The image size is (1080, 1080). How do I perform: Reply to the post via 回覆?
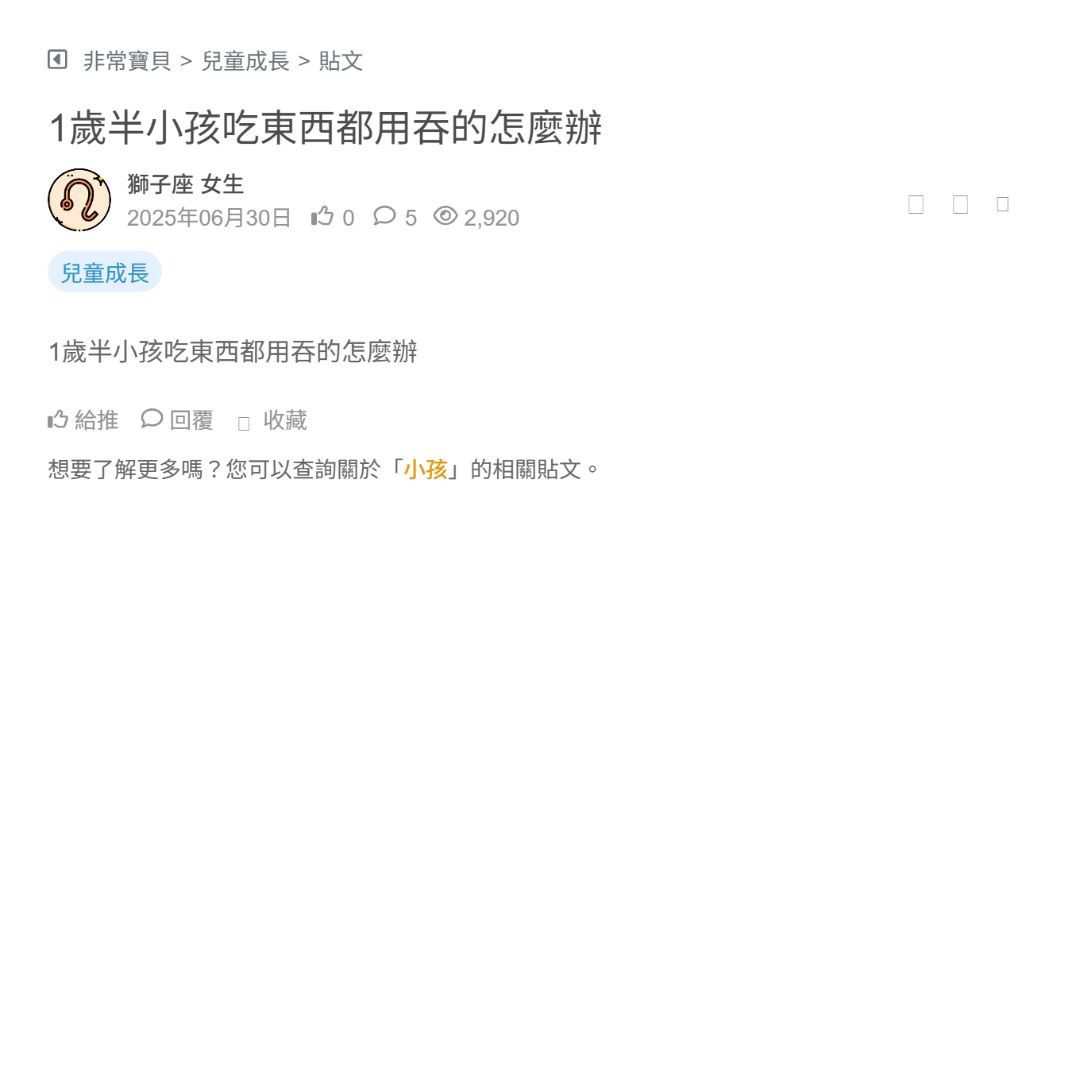178,420
